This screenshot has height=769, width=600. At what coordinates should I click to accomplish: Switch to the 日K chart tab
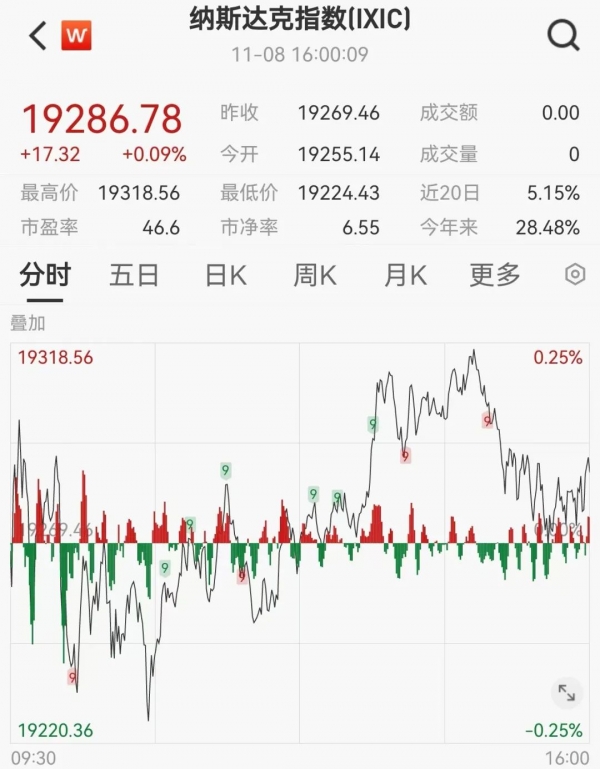[x=226, y=274]
